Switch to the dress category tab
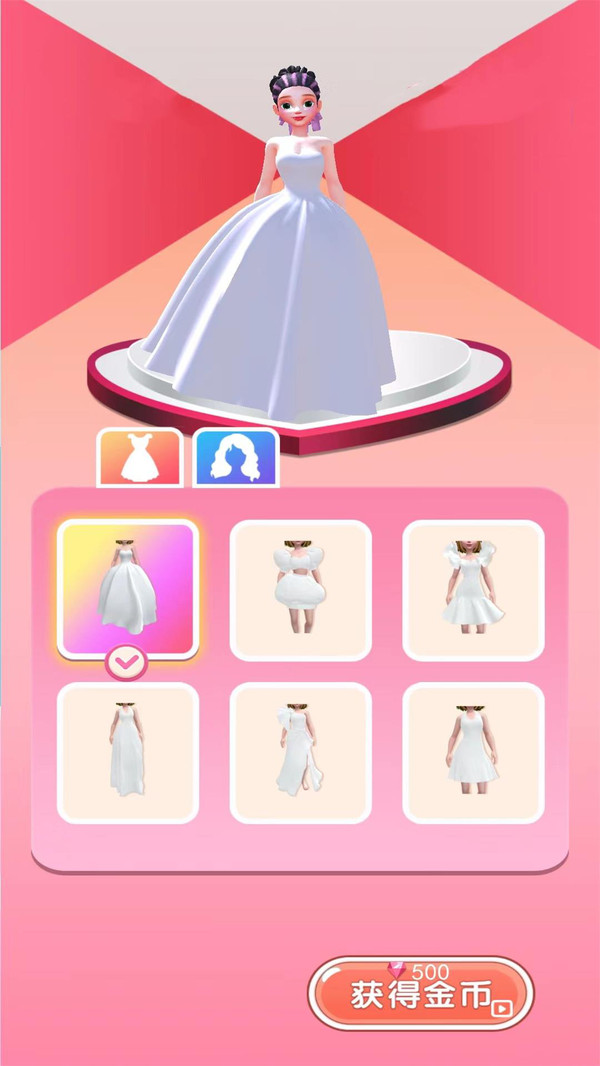Viewport: 600px width, 1066px height. [139, 458]
